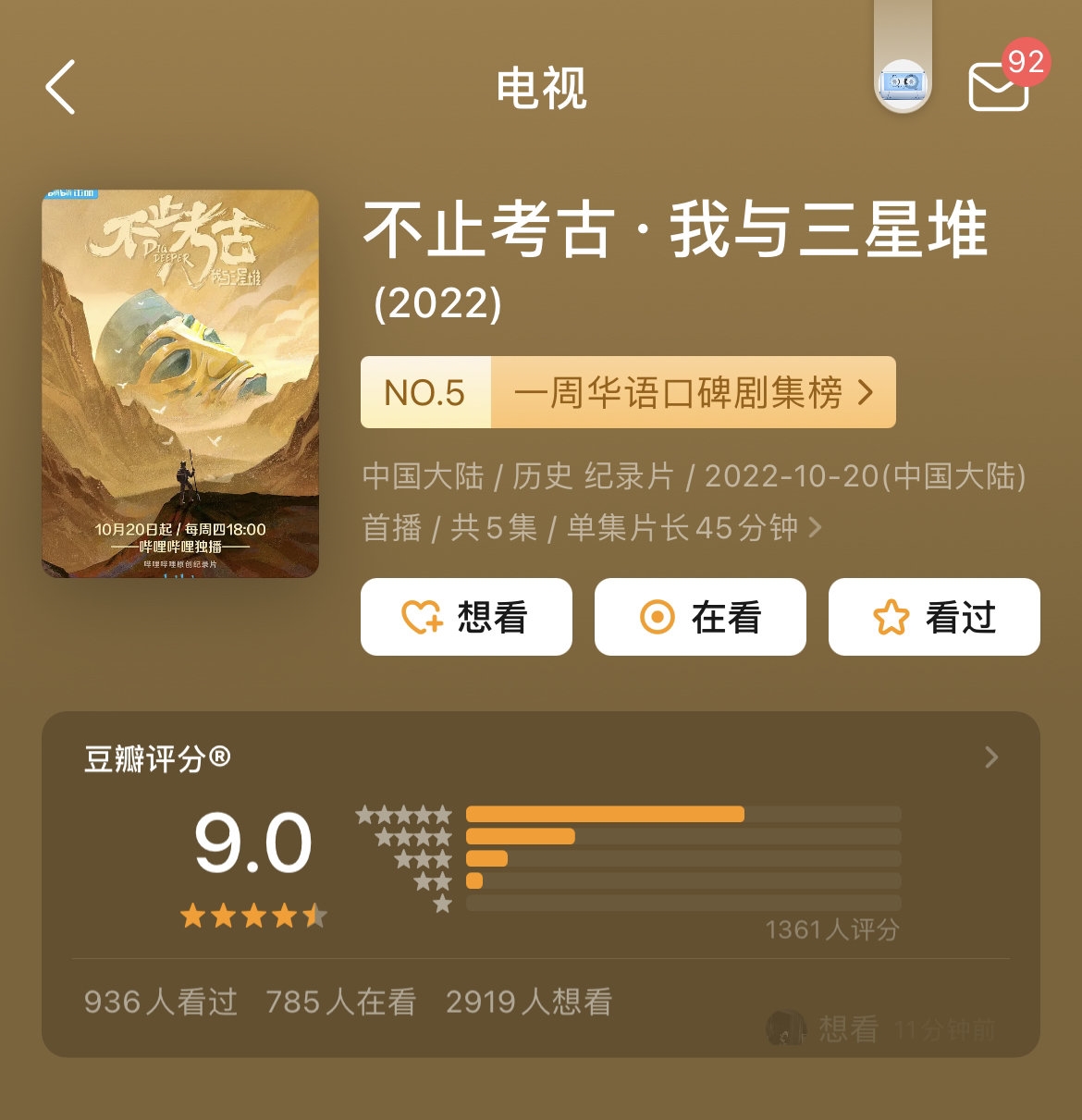Mark the show as 在看
Viewport: 1082px width, 1120px height.
[x=700, y=617]
